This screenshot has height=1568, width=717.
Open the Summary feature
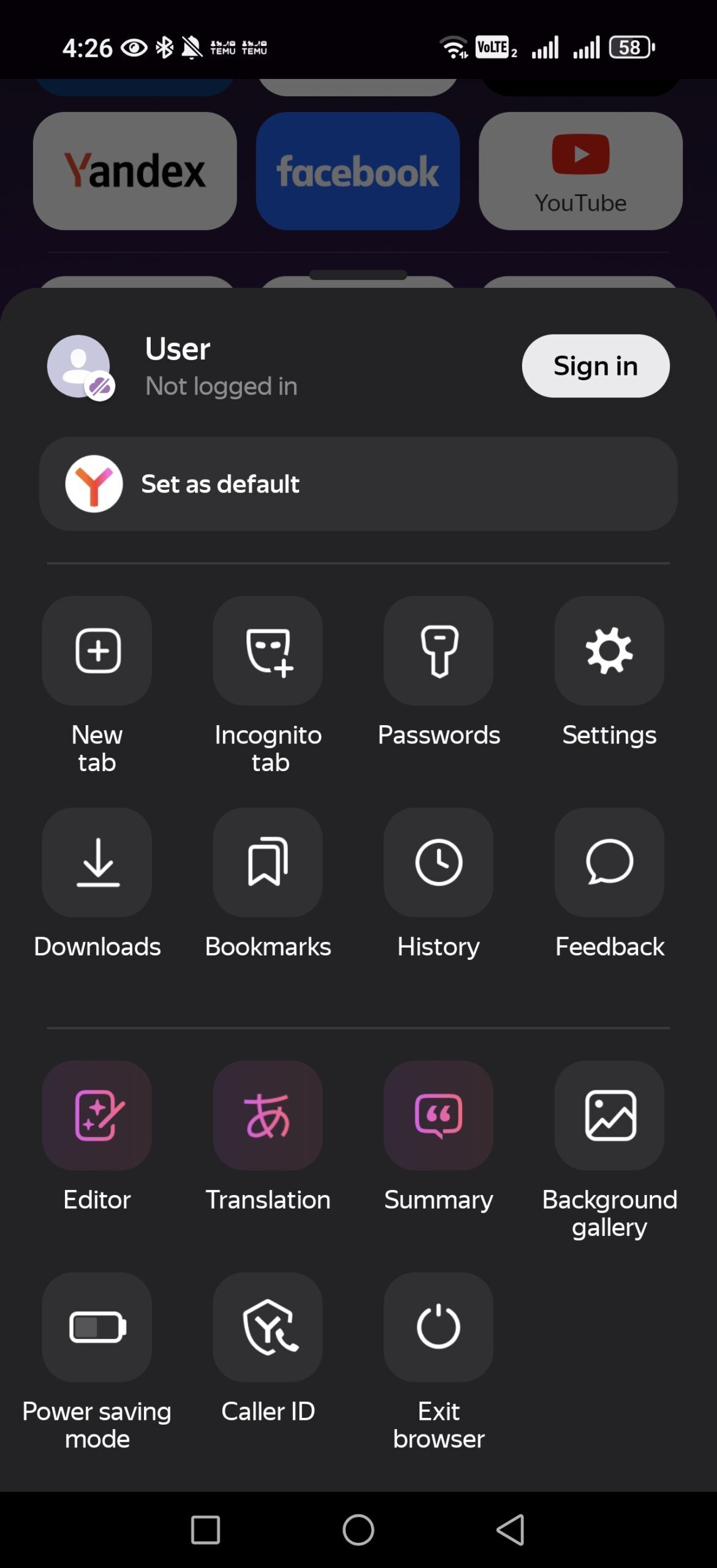pos(438,1115)
